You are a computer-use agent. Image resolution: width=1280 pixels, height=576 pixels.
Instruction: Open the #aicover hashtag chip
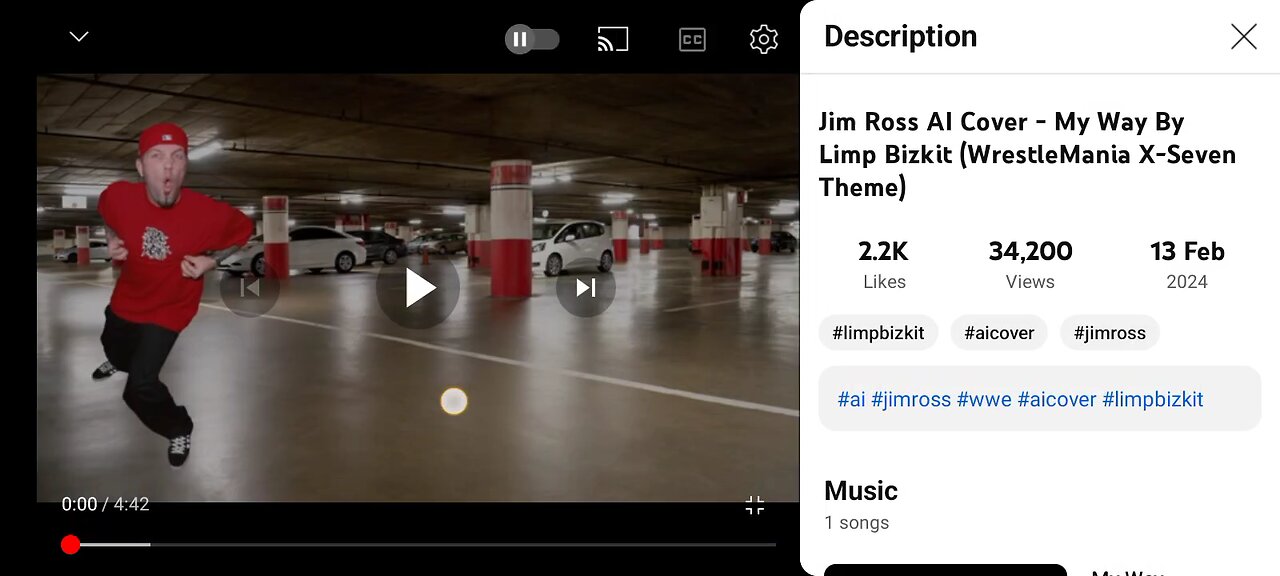coord(999,333)
